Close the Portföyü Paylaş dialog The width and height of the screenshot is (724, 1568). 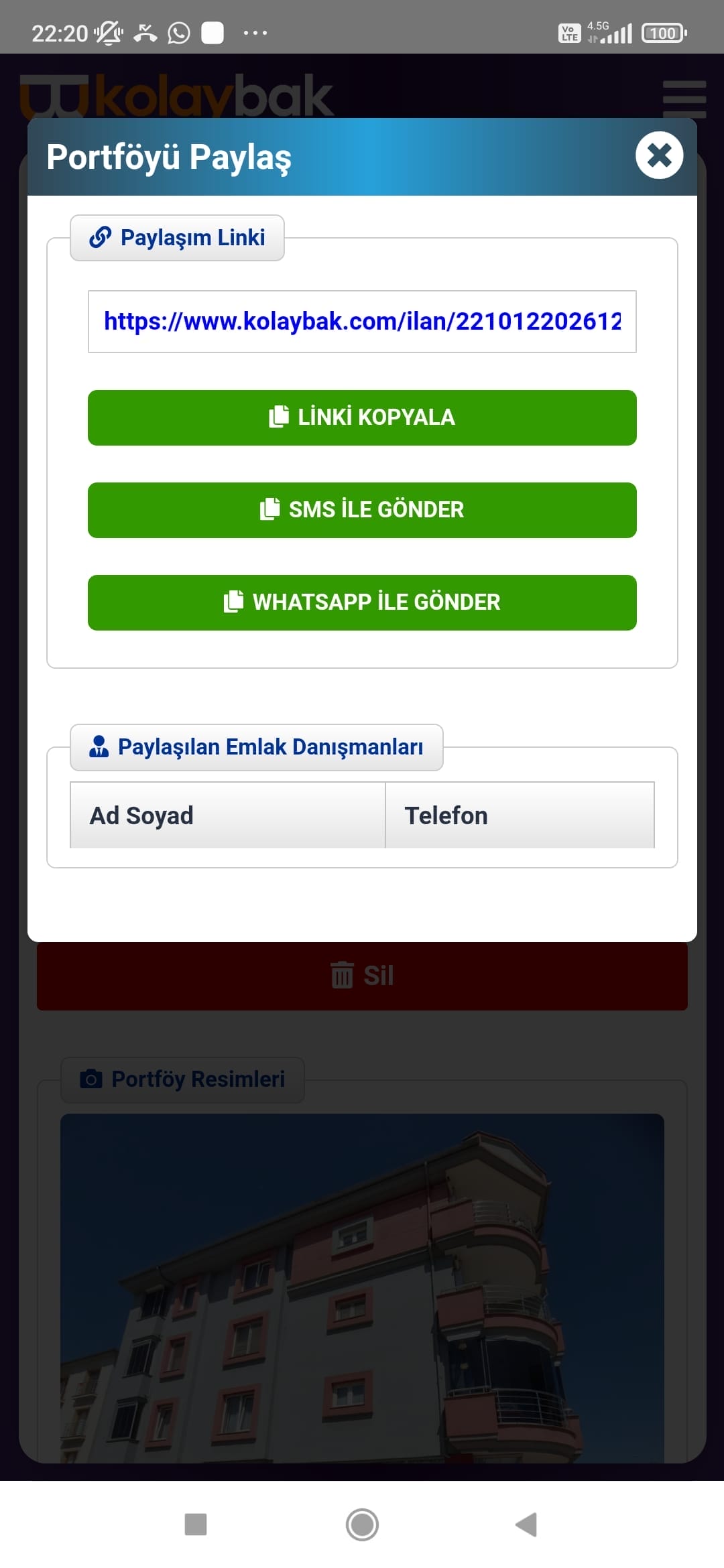659,155
